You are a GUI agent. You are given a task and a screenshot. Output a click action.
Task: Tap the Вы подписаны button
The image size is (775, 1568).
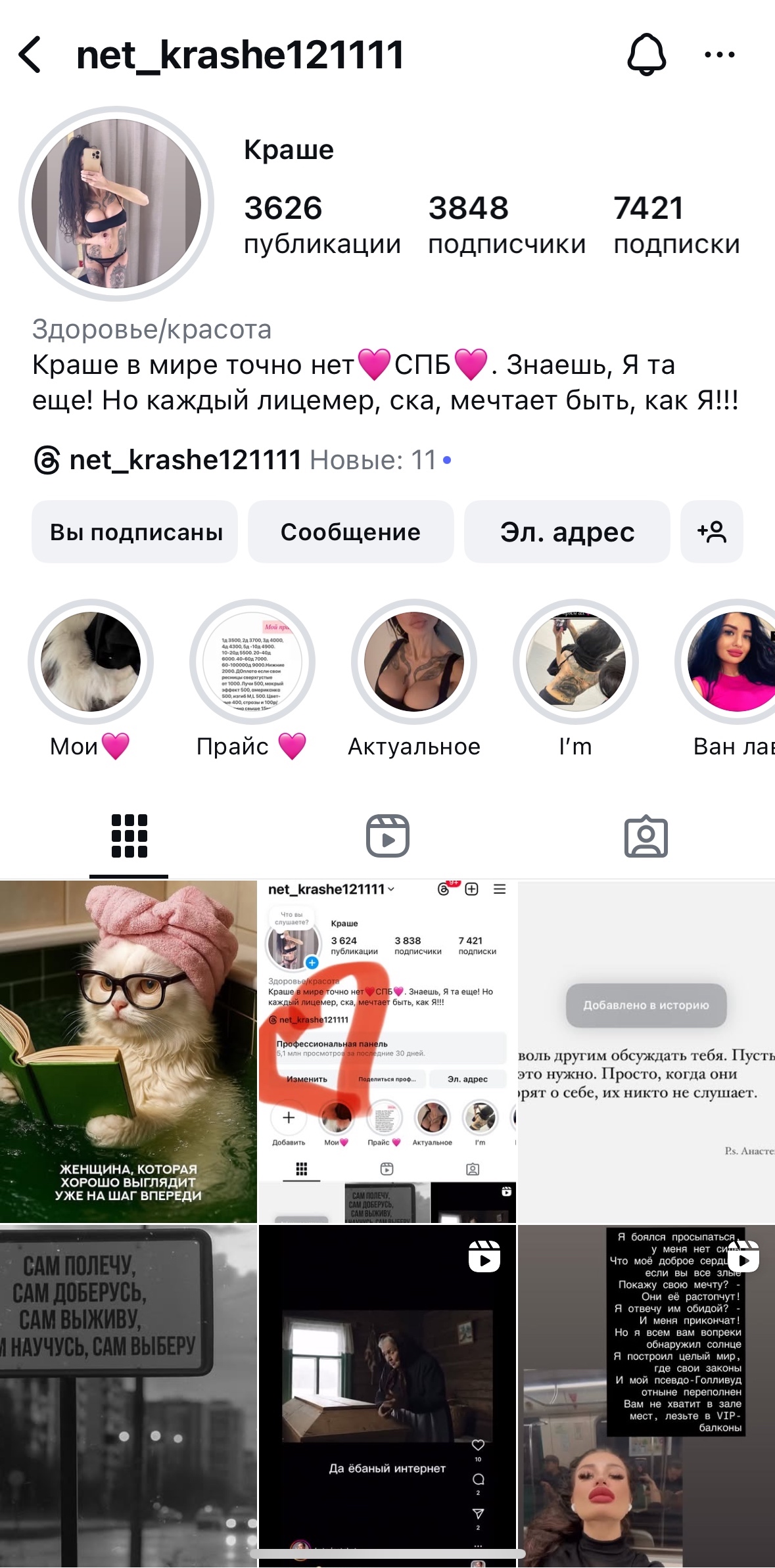tap(135, 532)
